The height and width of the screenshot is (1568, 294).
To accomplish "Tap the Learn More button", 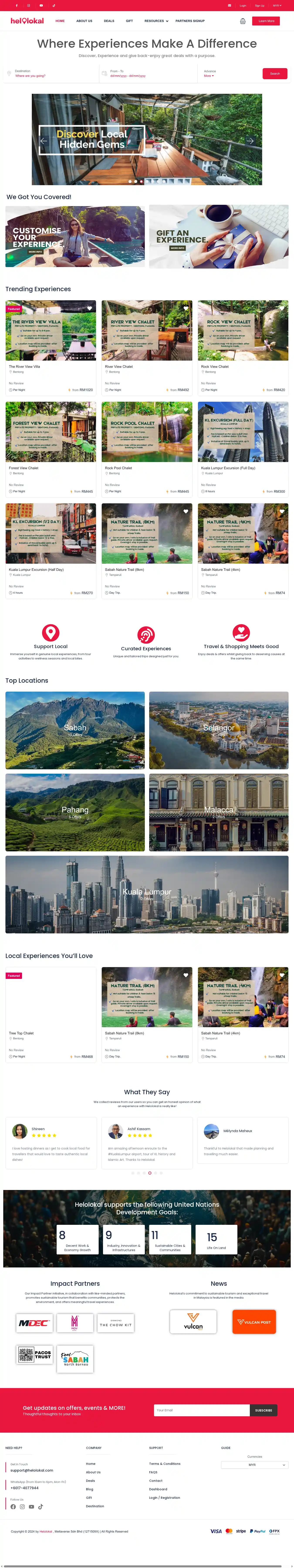I will (266, 21).
